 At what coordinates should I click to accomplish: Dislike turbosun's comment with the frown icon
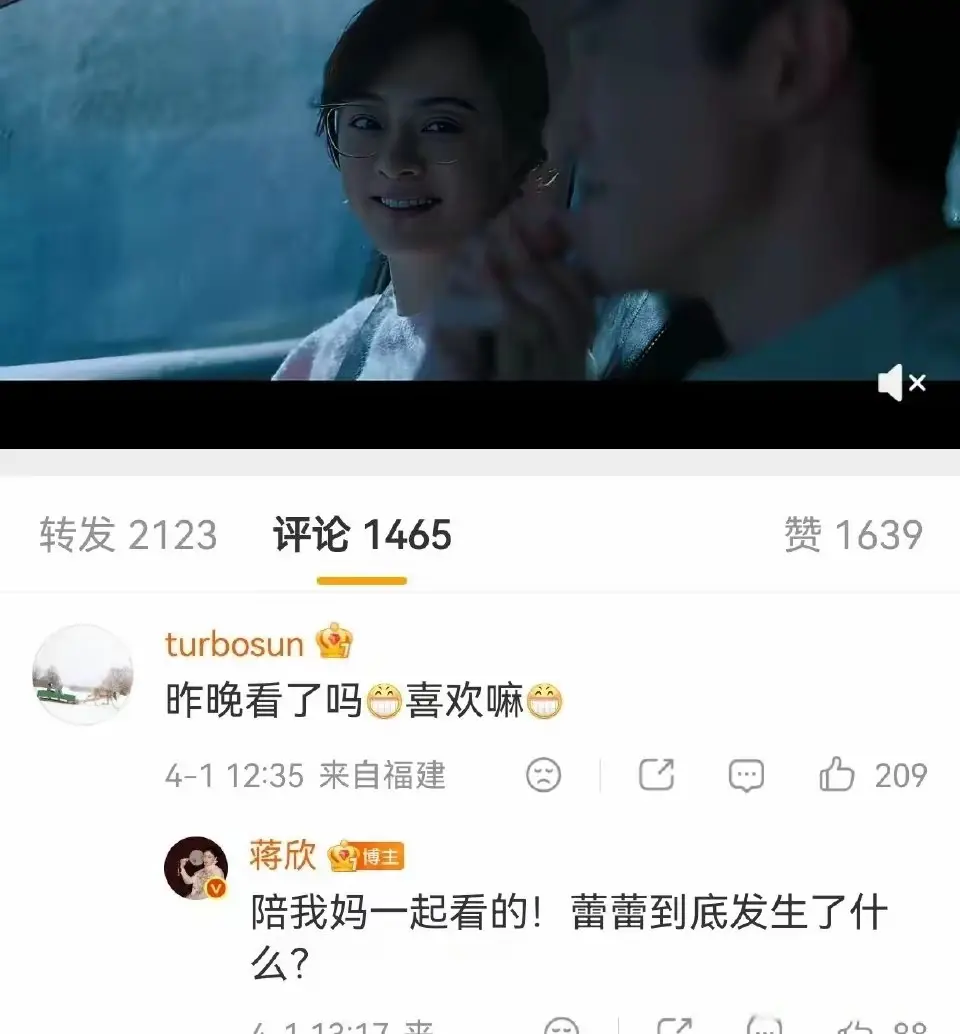click(x=544, y=775)
